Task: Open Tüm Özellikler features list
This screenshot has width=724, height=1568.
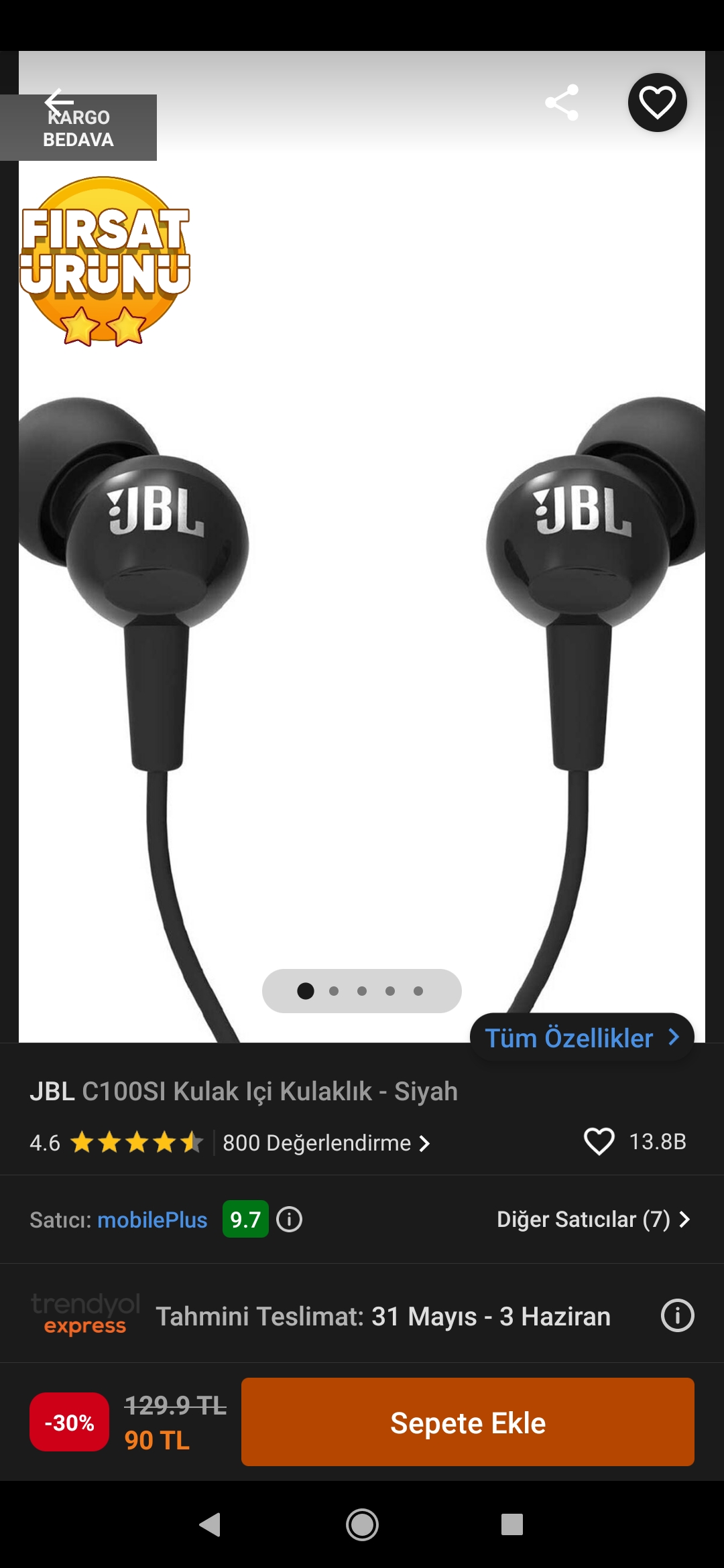Action: point(581,1038)
